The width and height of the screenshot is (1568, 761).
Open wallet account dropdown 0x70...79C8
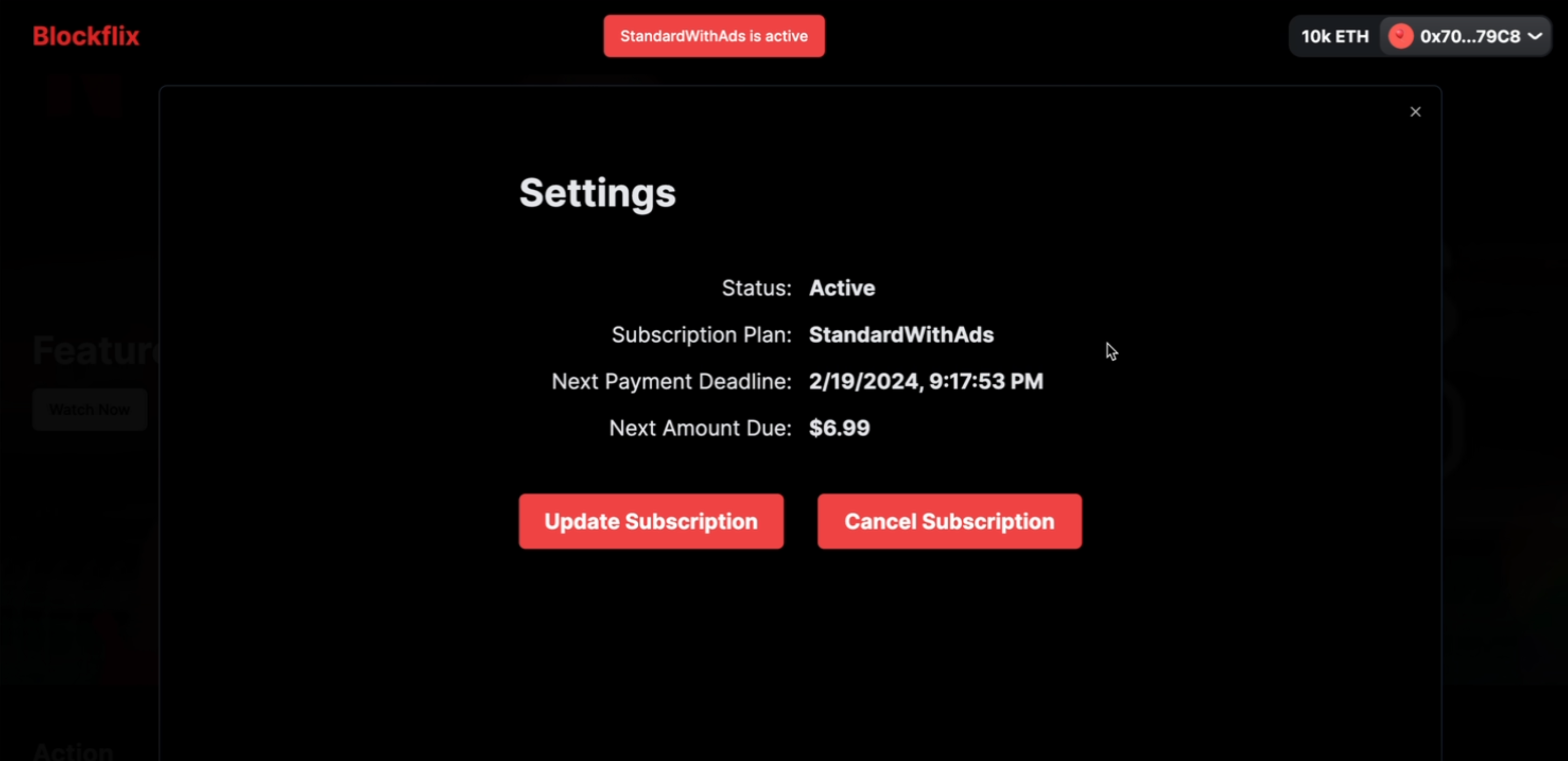[x=1466, y=36]
